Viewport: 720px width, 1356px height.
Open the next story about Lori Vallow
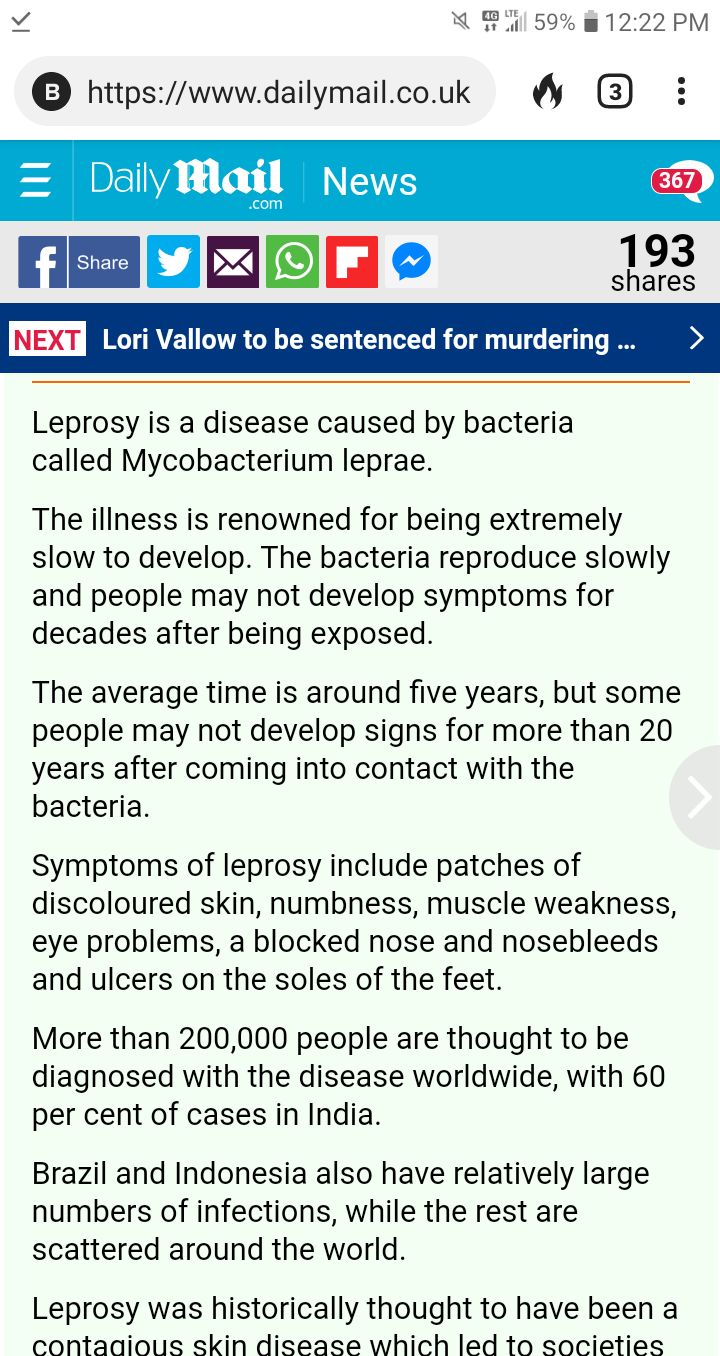tap(360, 339)
